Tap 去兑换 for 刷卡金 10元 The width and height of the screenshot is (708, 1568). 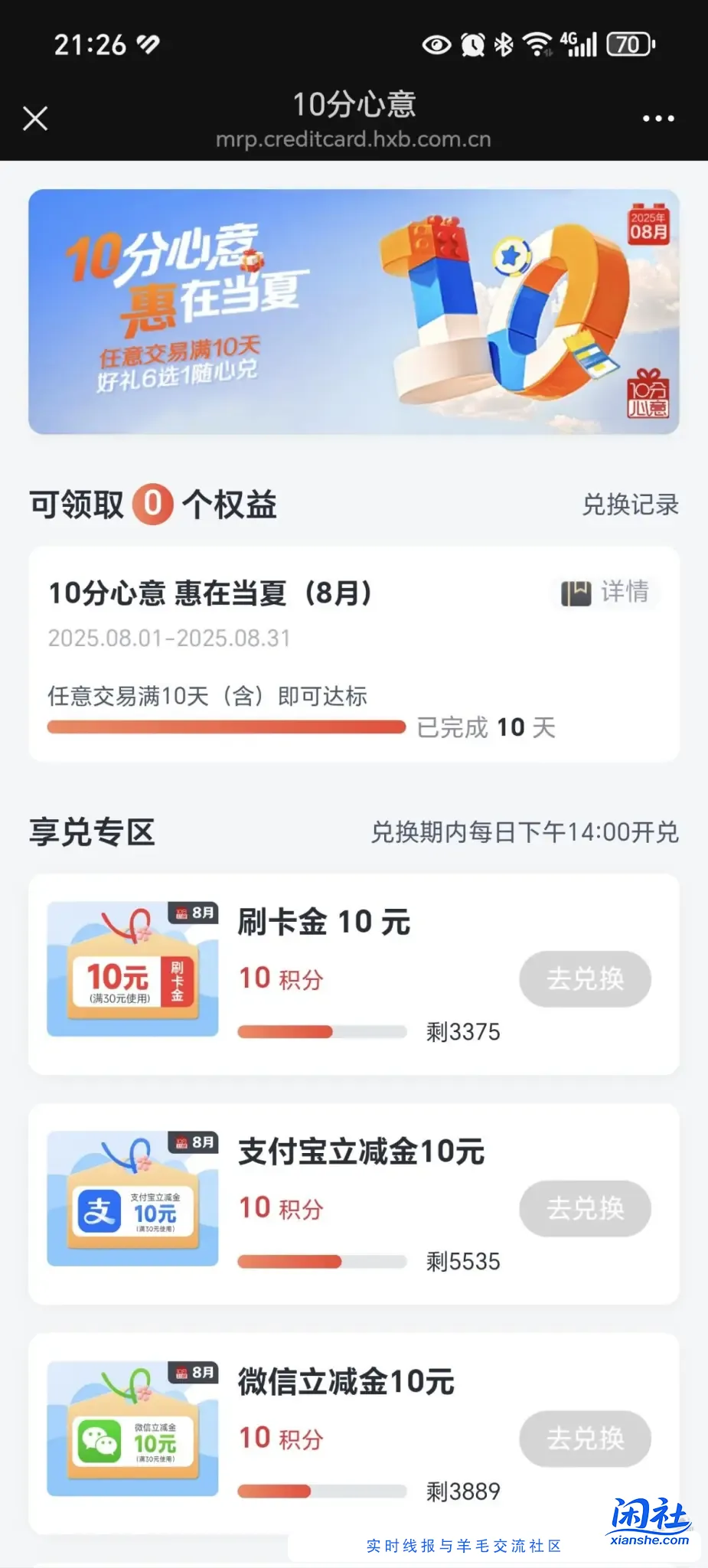coord(584,978)
